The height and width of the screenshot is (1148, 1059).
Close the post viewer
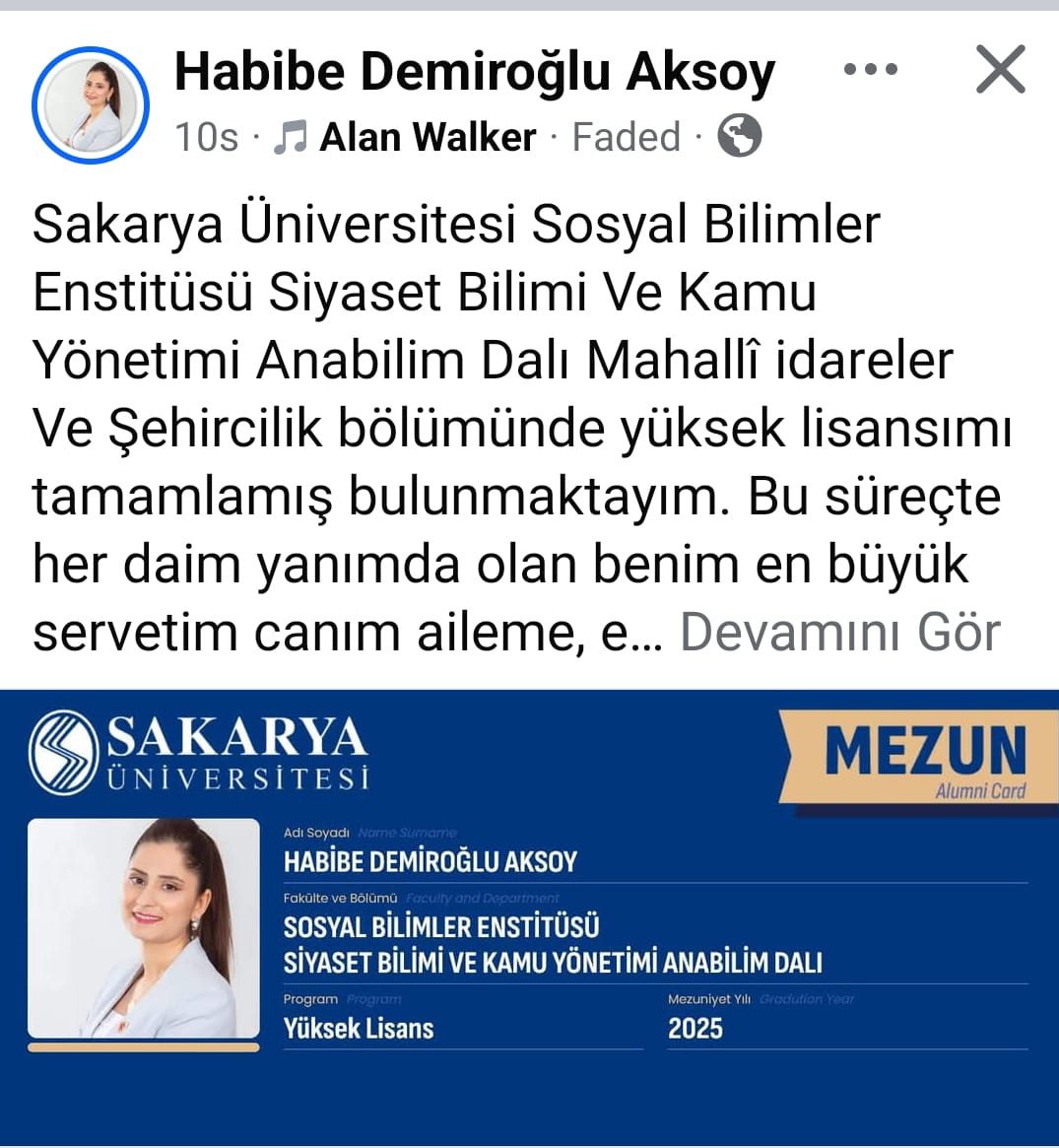point(1000,70)
